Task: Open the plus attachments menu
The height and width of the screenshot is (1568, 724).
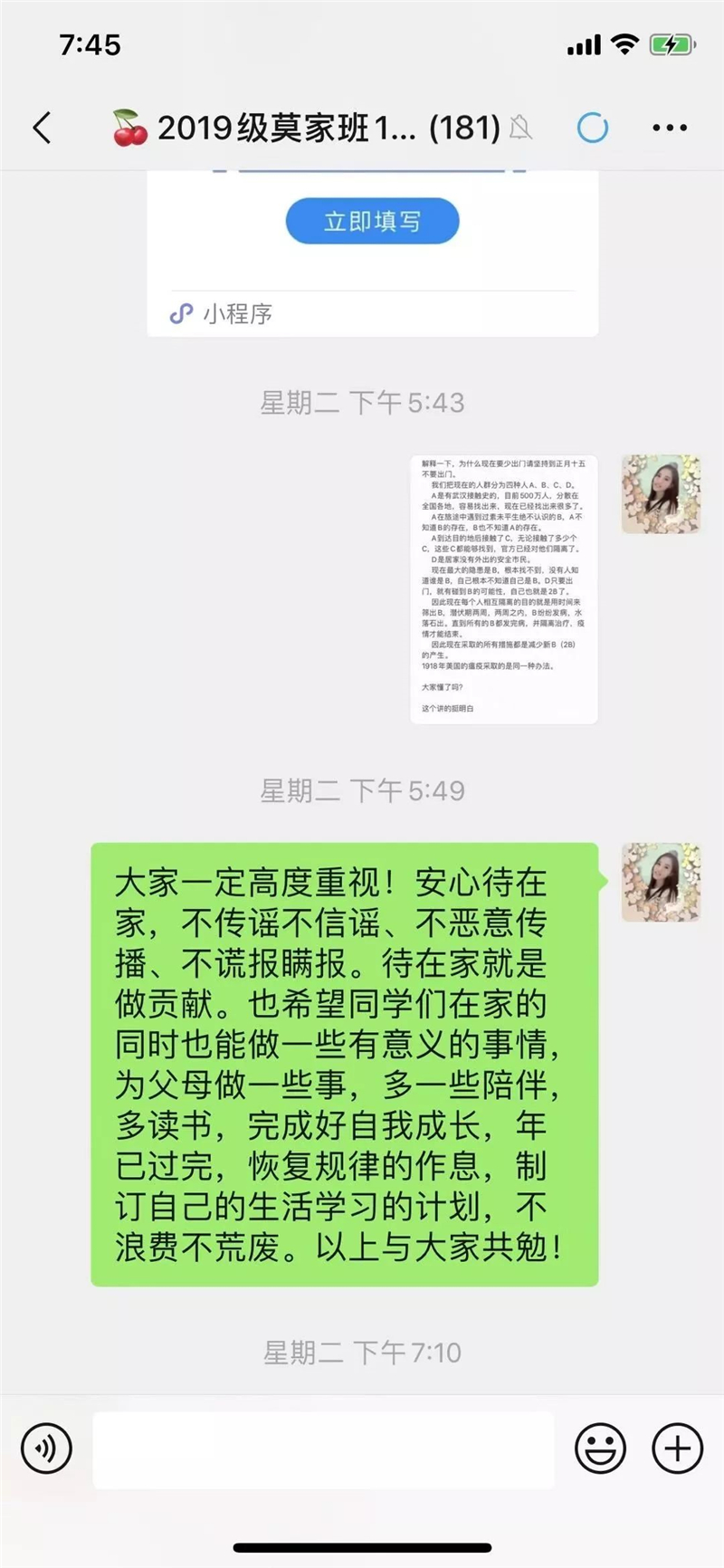Action: 678,1448
